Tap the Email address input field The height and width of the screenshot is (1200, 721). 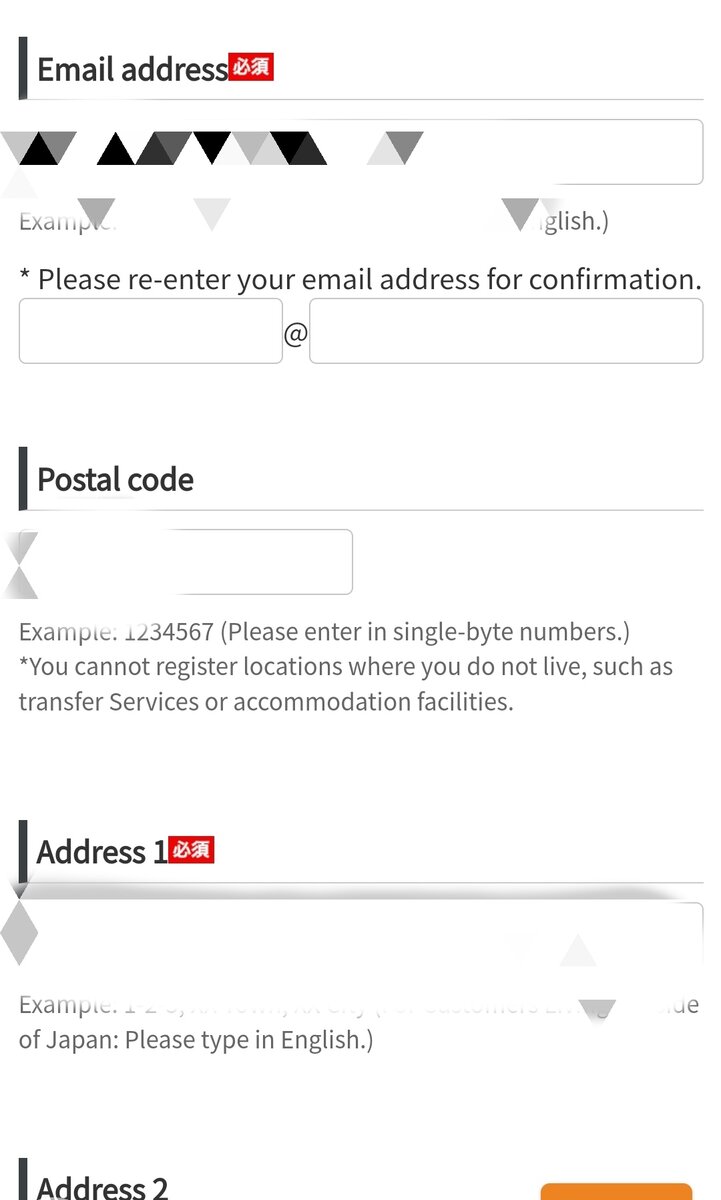[x=361, y=152]
